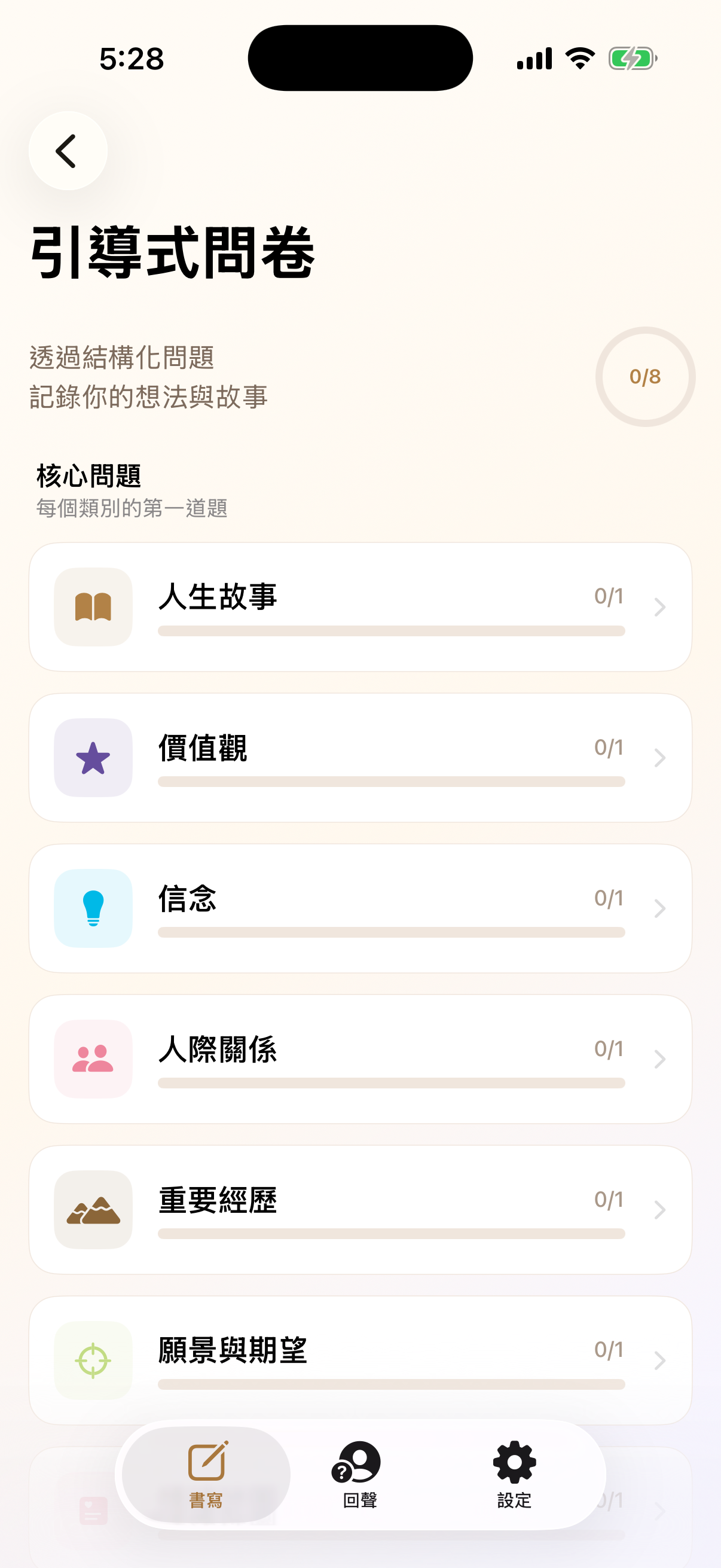Screen dimensions: 721x1568
Task: Expand the 信念 question category
Action: click(x=659, y=909)
